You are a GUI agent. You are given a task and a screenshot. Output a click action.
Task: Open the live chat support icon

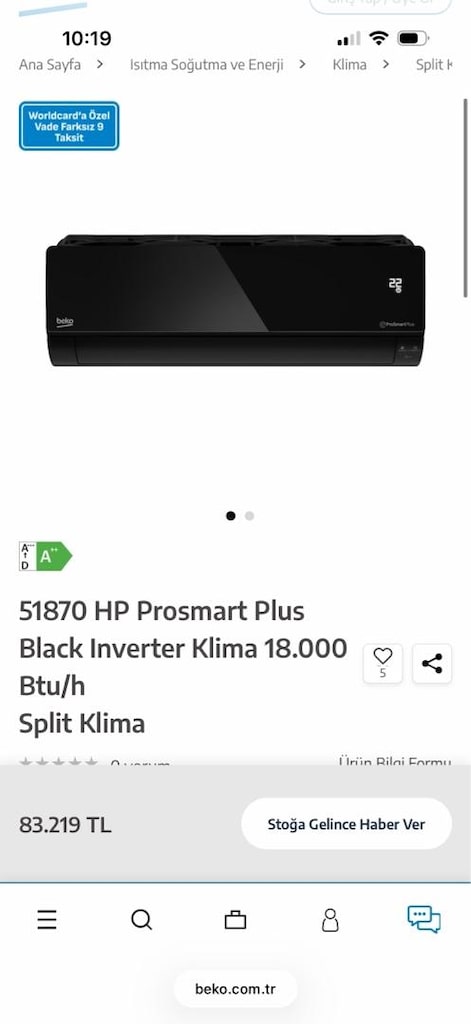coord(424,919)
